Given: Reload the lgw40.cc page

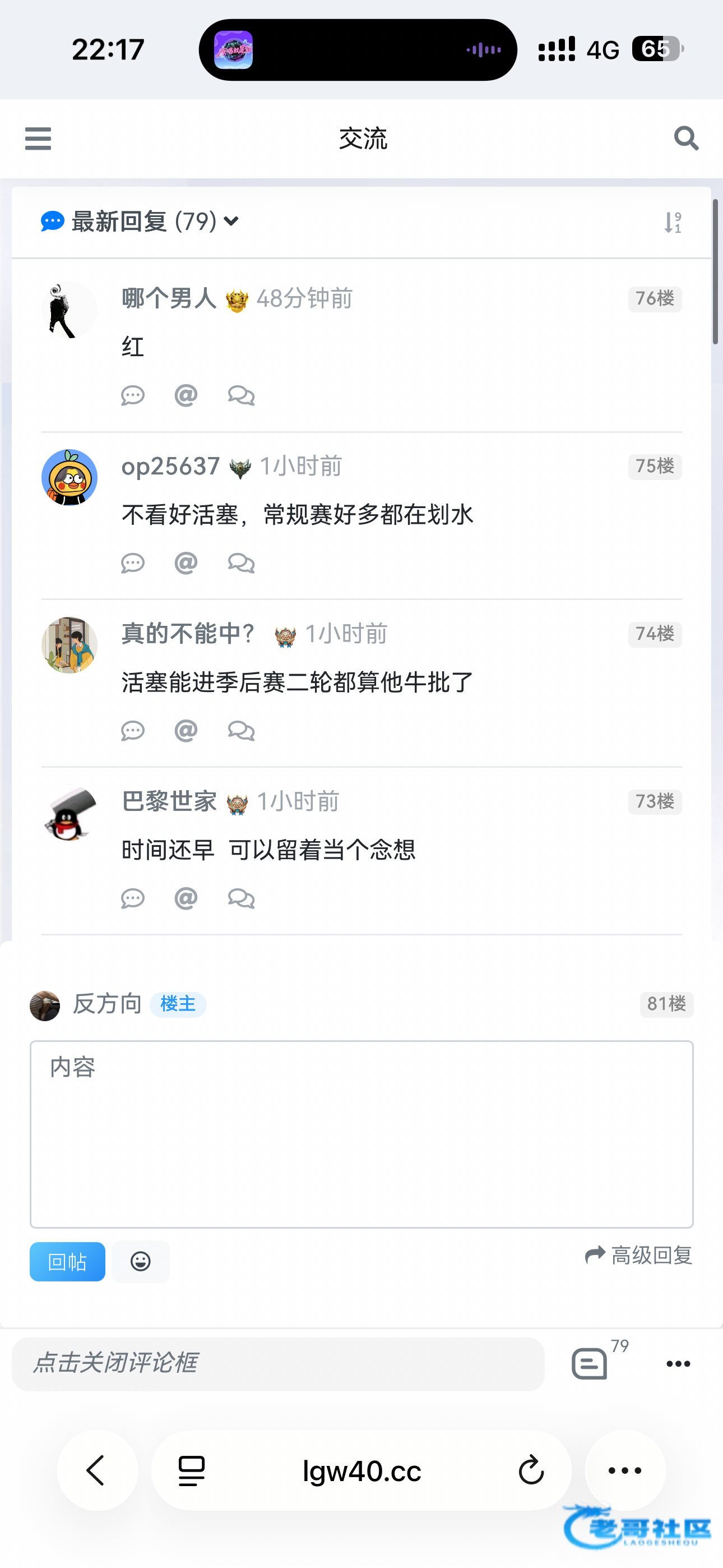Looking at the screenshot, I should (x=531, y=1470).
